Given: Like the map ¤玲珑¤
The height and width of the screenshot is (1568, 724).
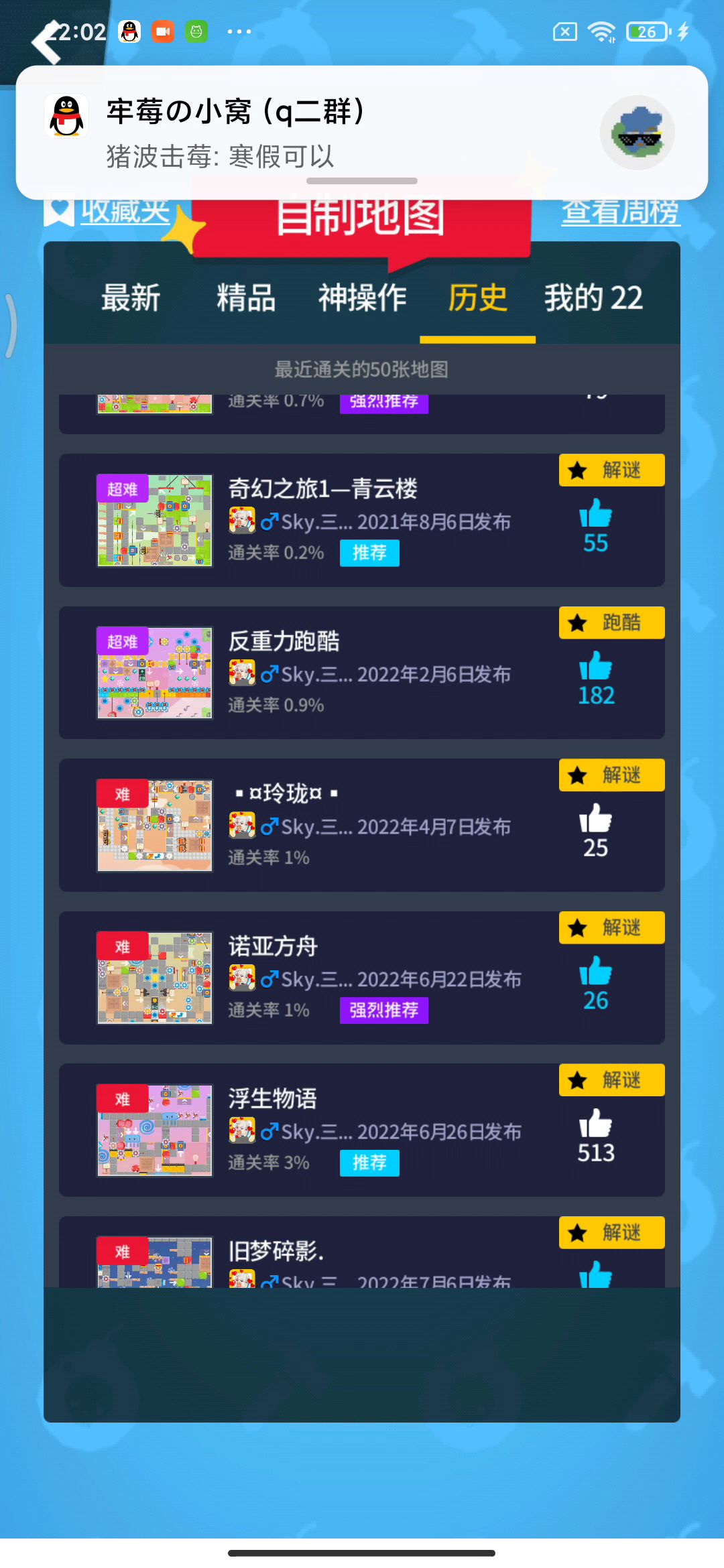Looking at the screenshot, I should tap(595, 820).
